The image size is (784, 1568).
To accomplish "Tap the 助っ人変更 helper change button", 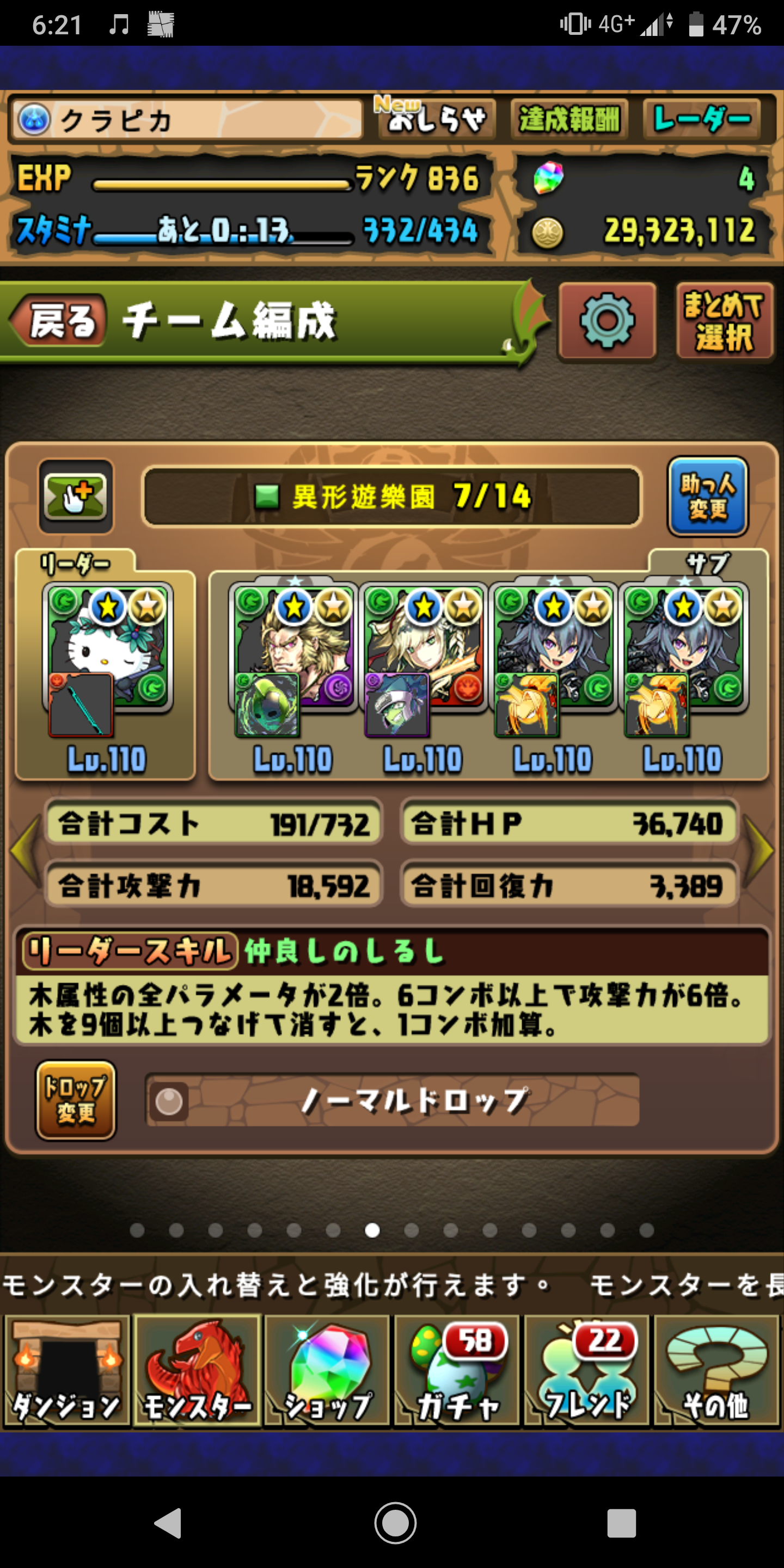I will pos(707,496).
